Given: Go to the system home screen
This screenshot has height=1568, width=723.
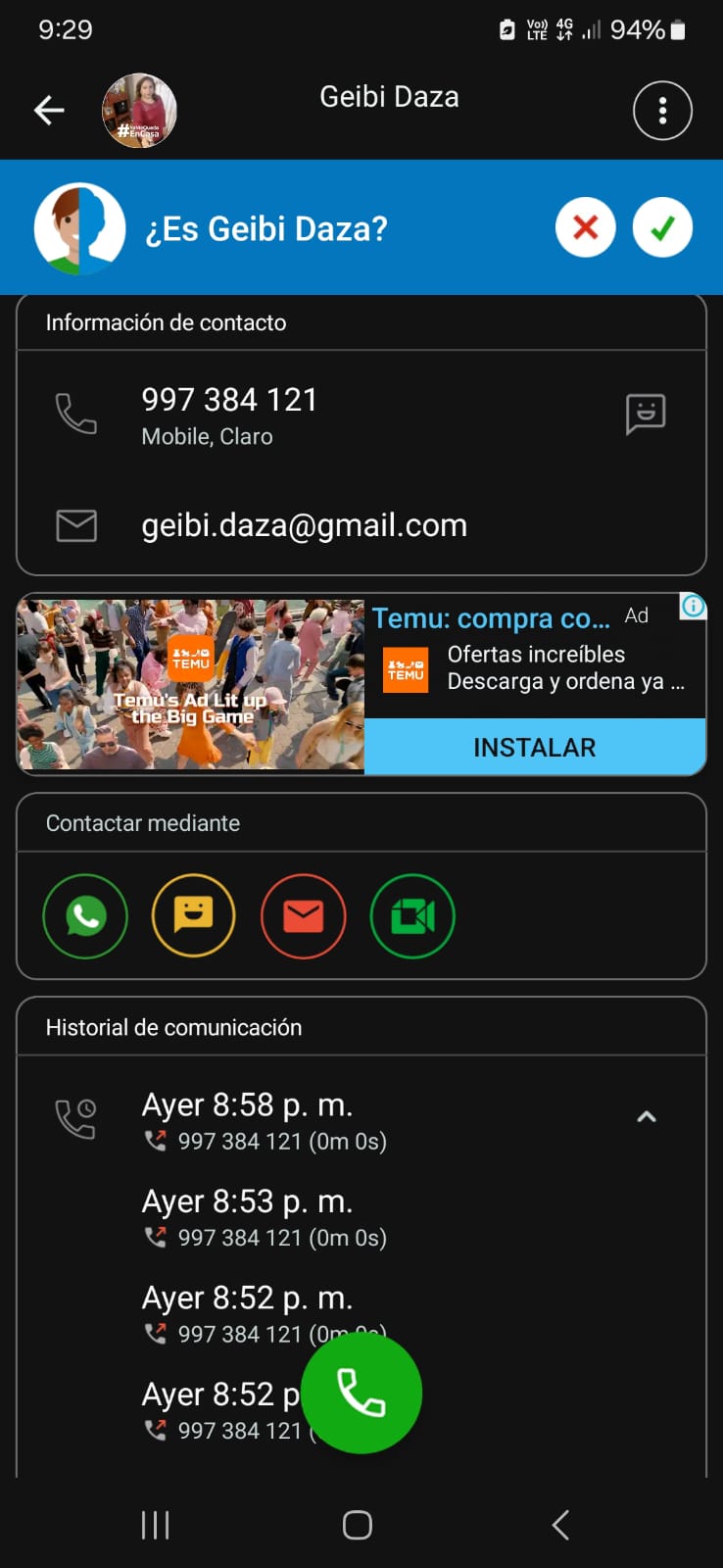Looking at the screenshot, I should tap(358, 1525).
